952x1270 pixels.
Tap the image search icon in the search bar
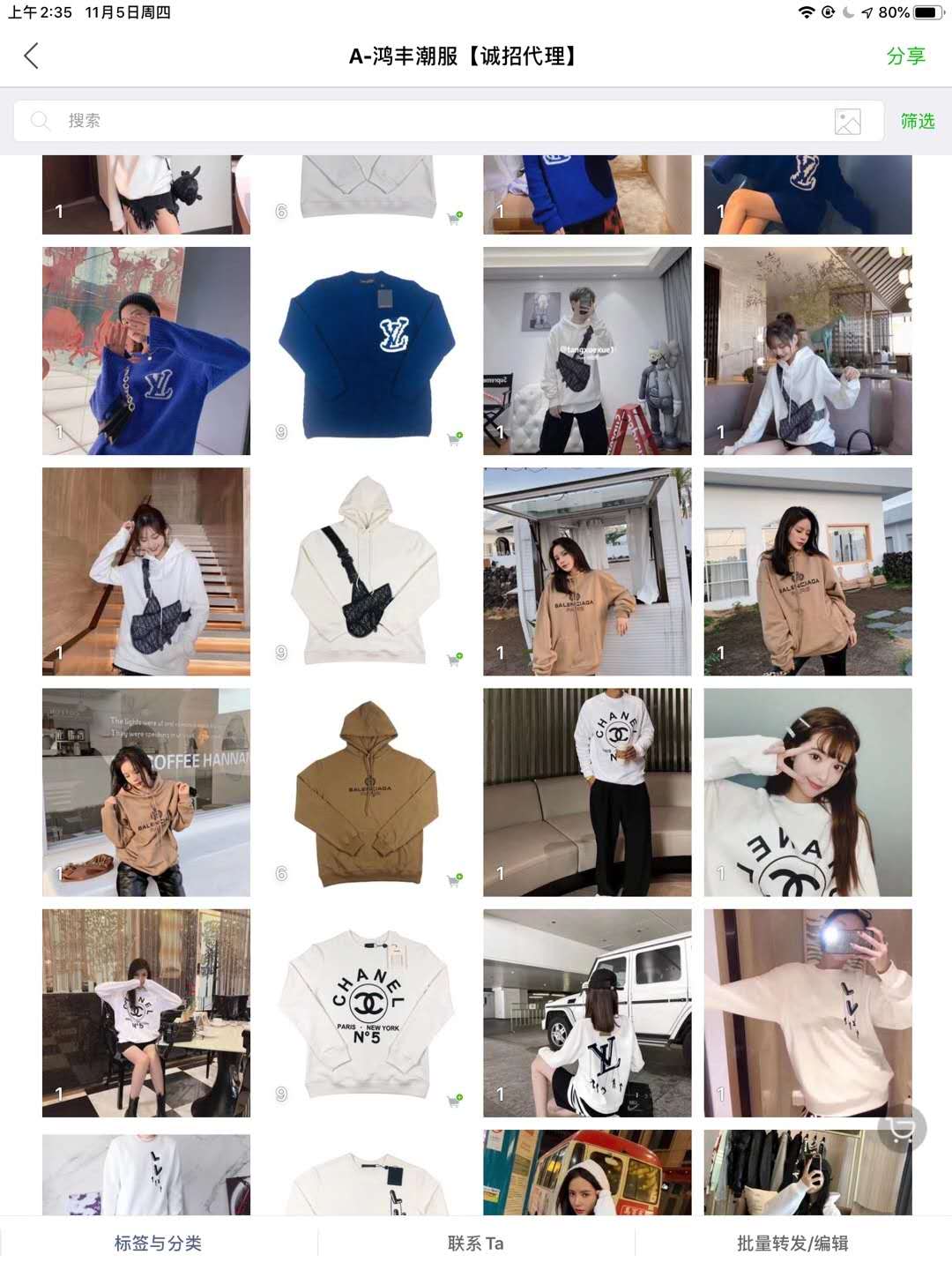[847, 122]
